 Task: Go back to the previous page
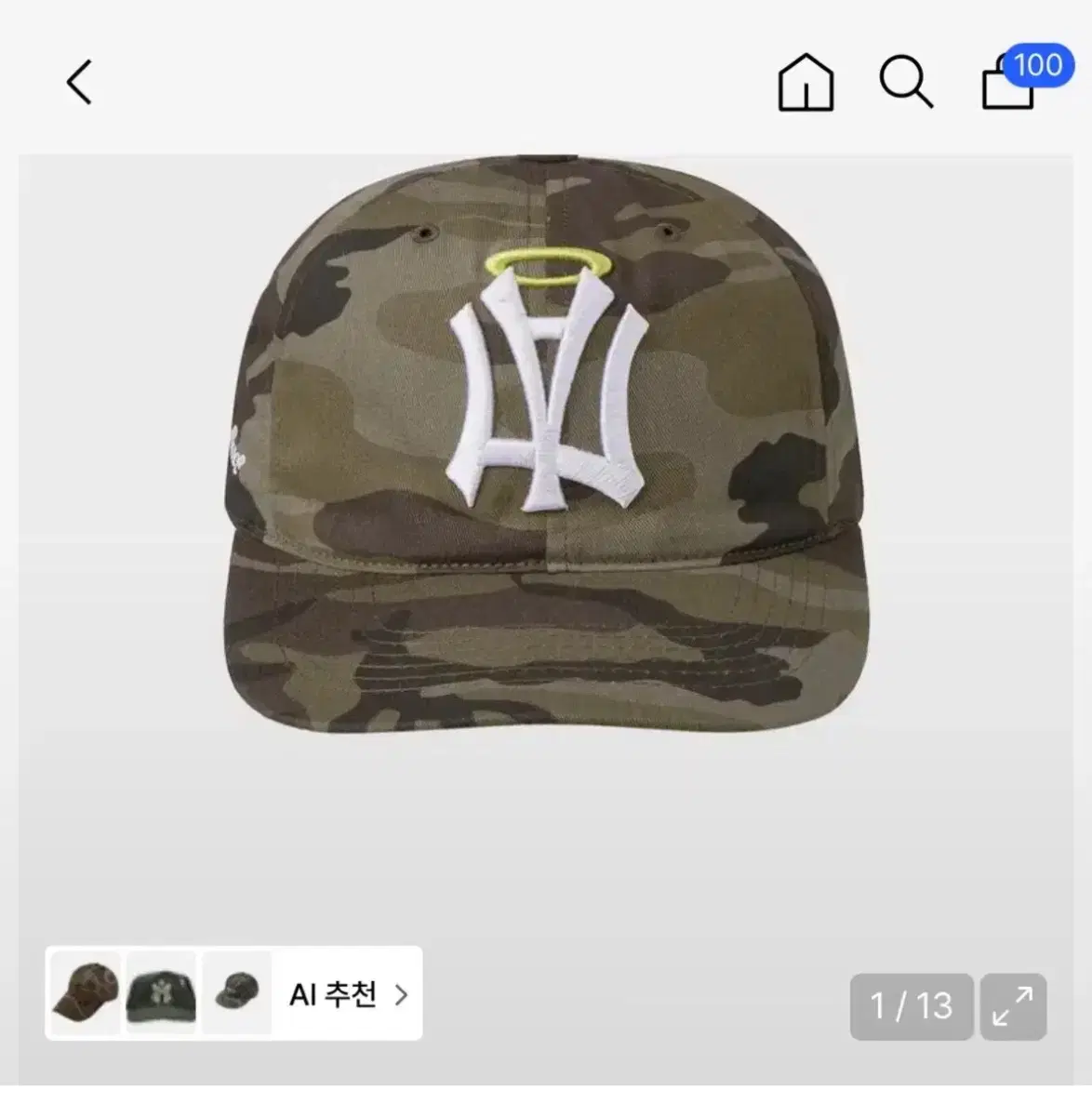[x=80, y=82]
